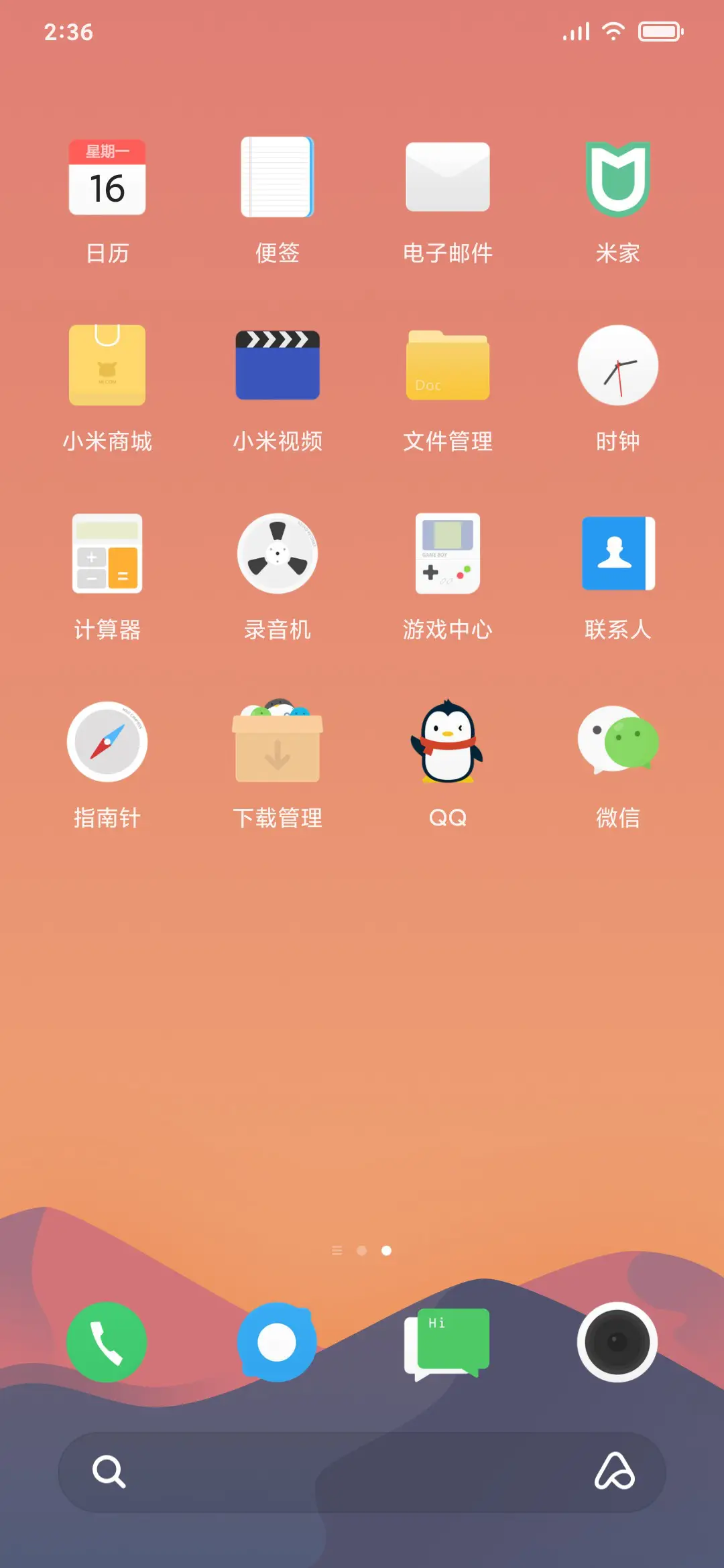Open 微信 WeChat
724x1568 pixels.
click(x=618, y=744)
